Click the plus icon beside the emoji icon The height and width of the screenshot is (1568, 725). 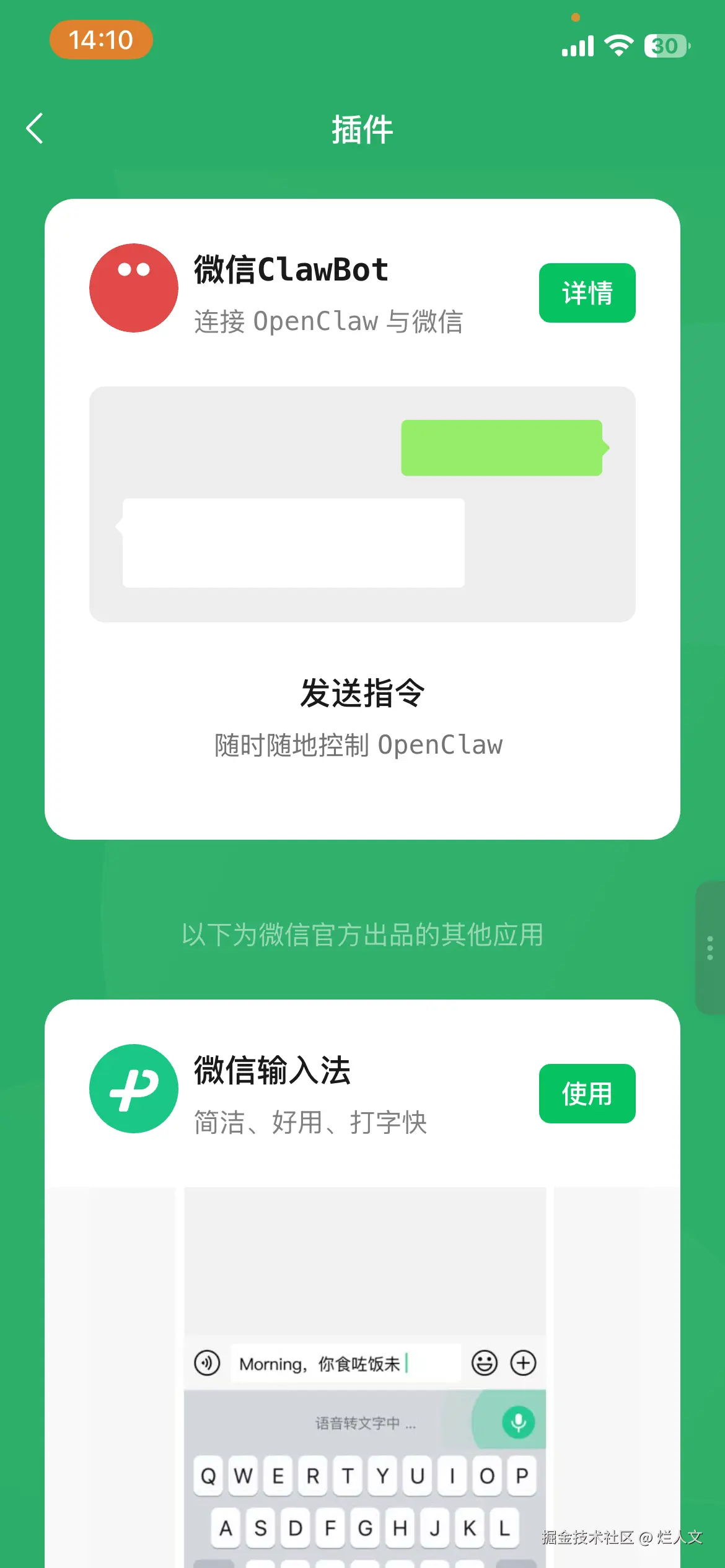[524, 1364]
